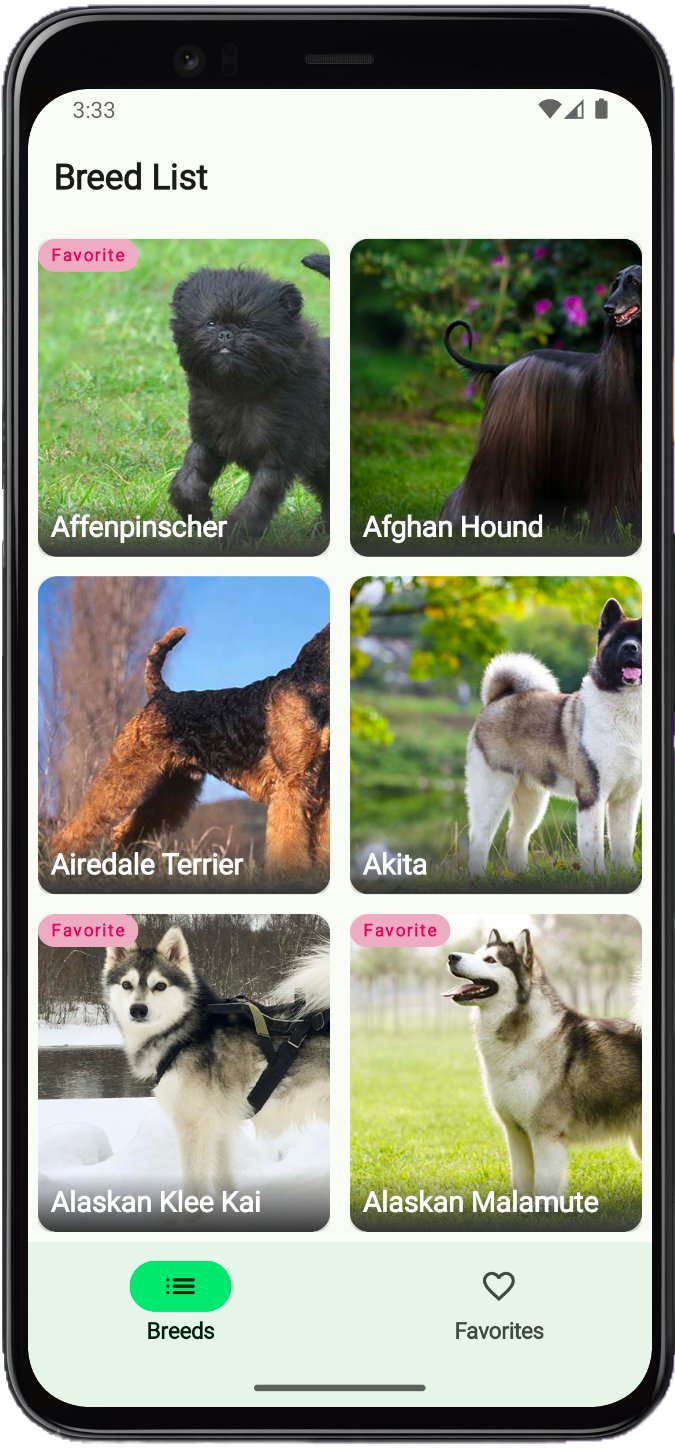Open the Affenpinscher breed card
675x1448 pixels.
click(184, 397)
